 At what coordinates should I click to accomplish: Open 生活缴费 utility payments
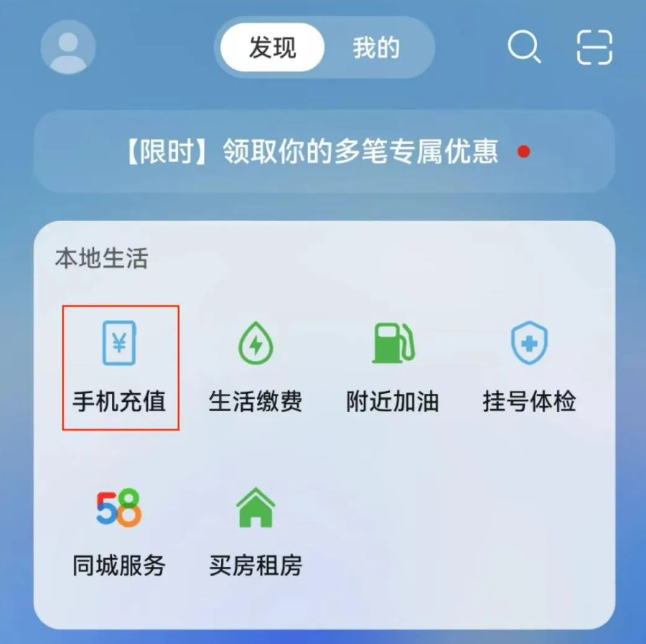255,367
